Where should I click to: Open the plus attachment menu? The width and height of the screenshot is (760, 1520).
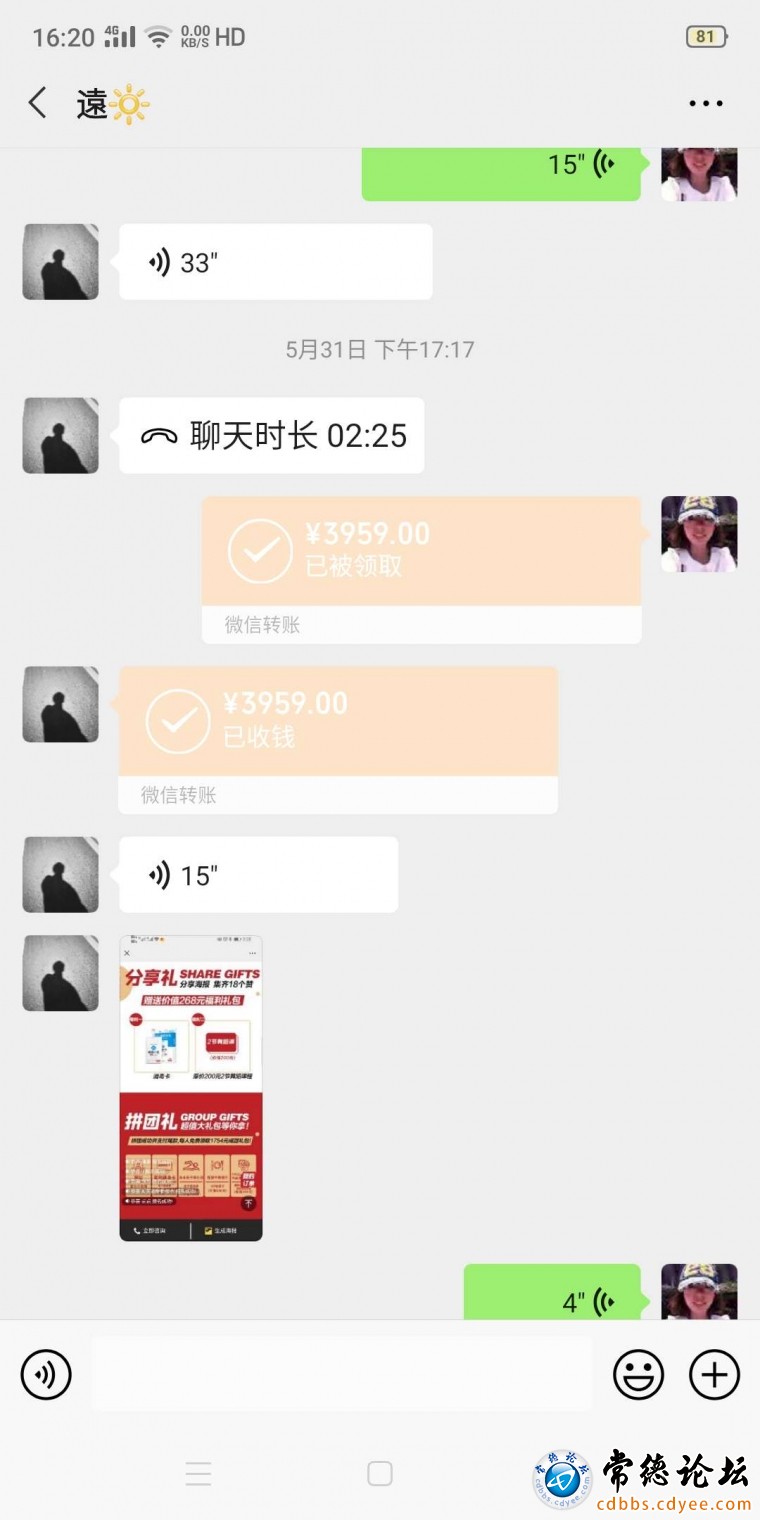tap(714, 1374)
